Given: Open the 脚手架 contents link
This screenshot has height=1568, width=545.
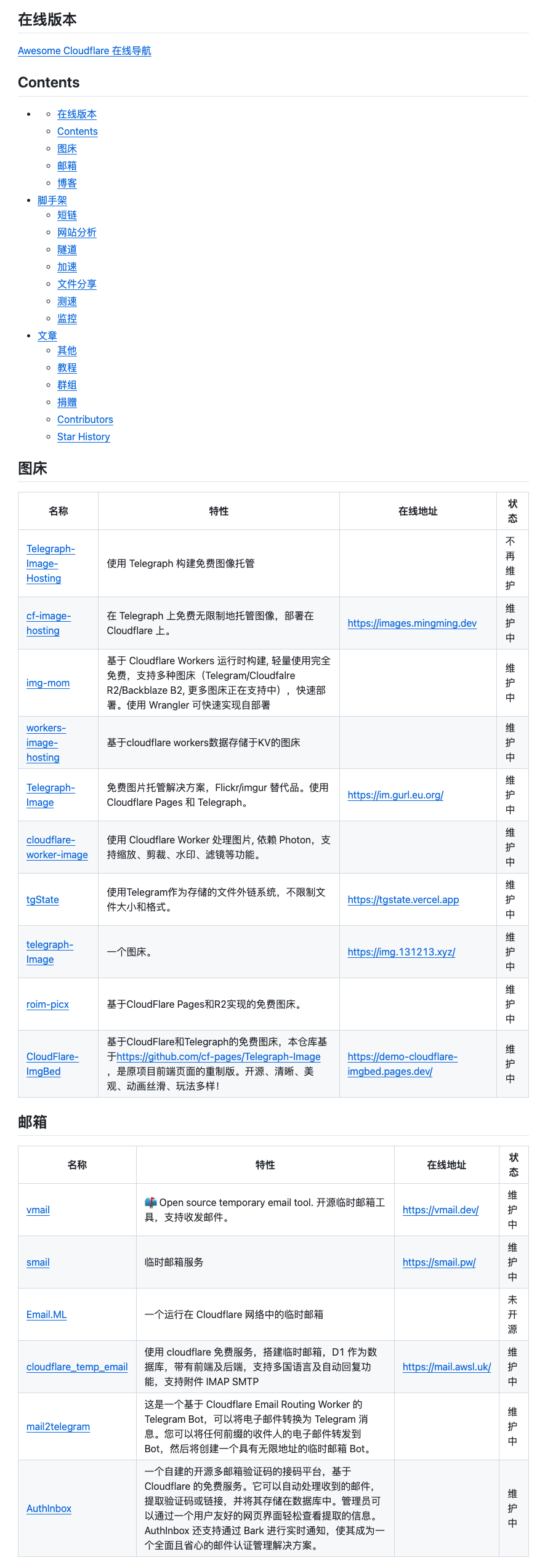Looking at the screenshot, I should (x=52, y=200).
